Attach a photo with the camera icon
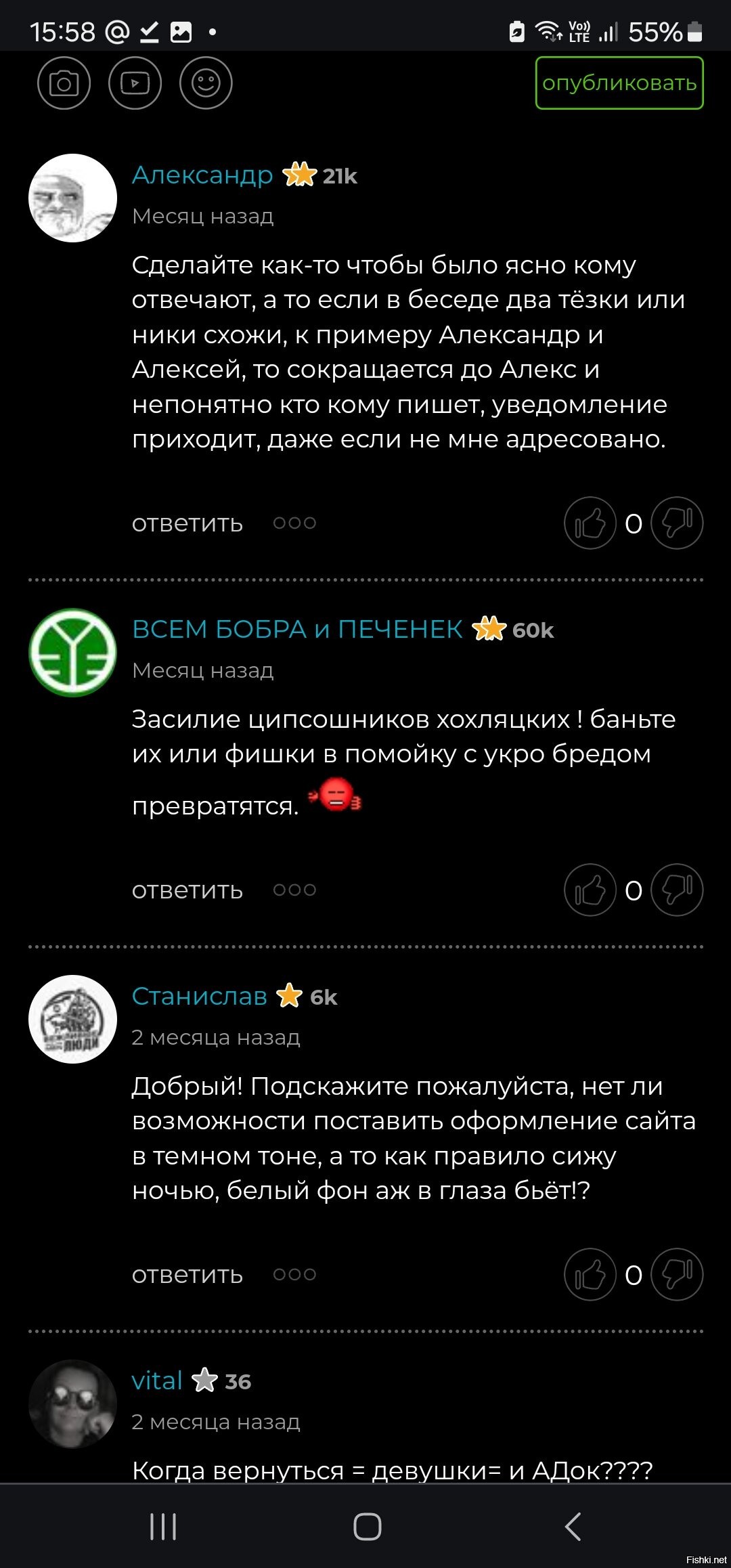The width and height of the screenshot is (731, 1568). (64, 83)
